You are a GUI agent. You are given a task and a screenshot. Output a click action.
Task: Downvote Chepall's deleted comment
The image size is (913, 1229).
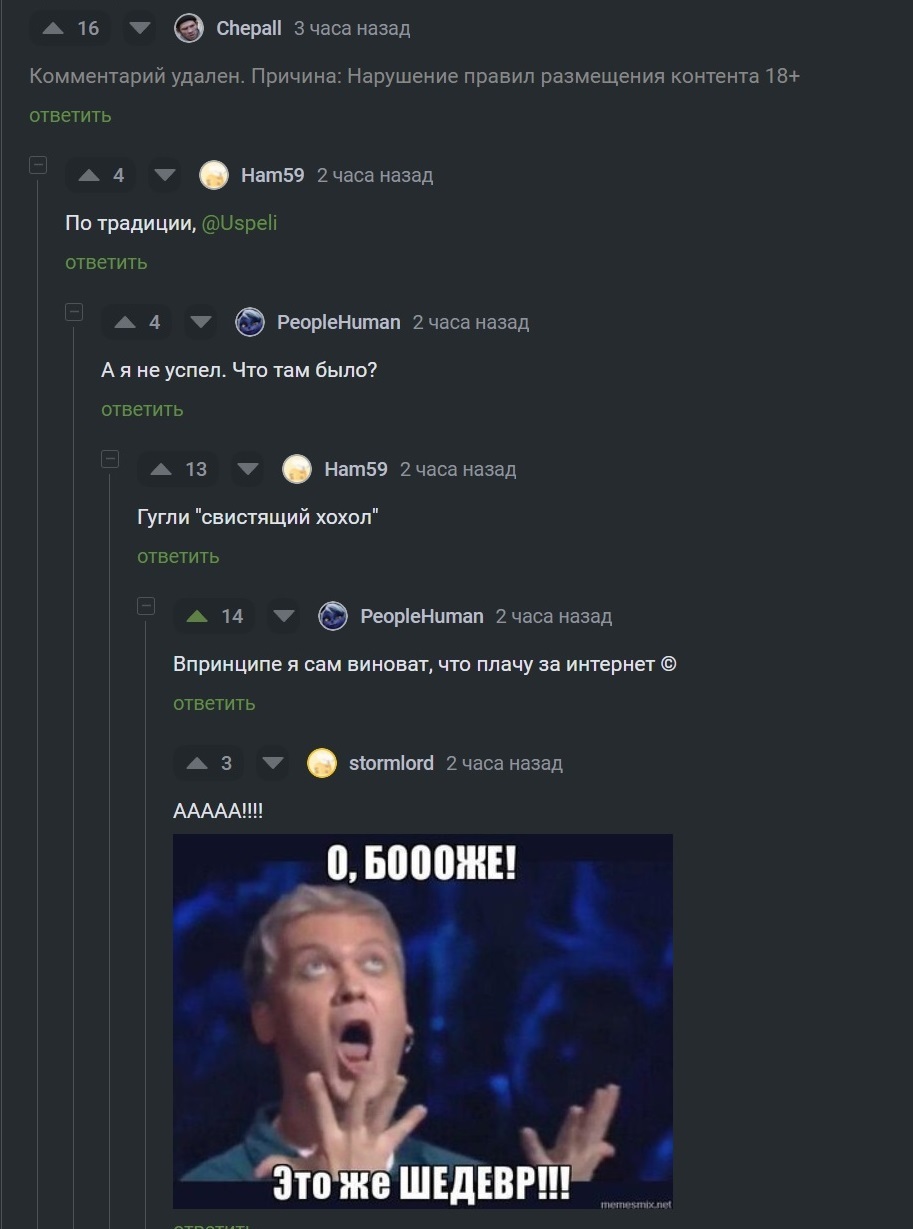[x=139, y=29]
